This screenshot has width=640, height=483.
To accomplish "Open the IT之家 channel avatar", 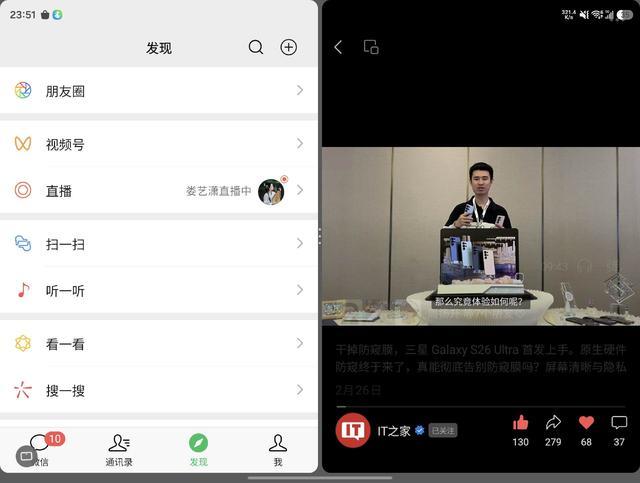I will (353, 430).
